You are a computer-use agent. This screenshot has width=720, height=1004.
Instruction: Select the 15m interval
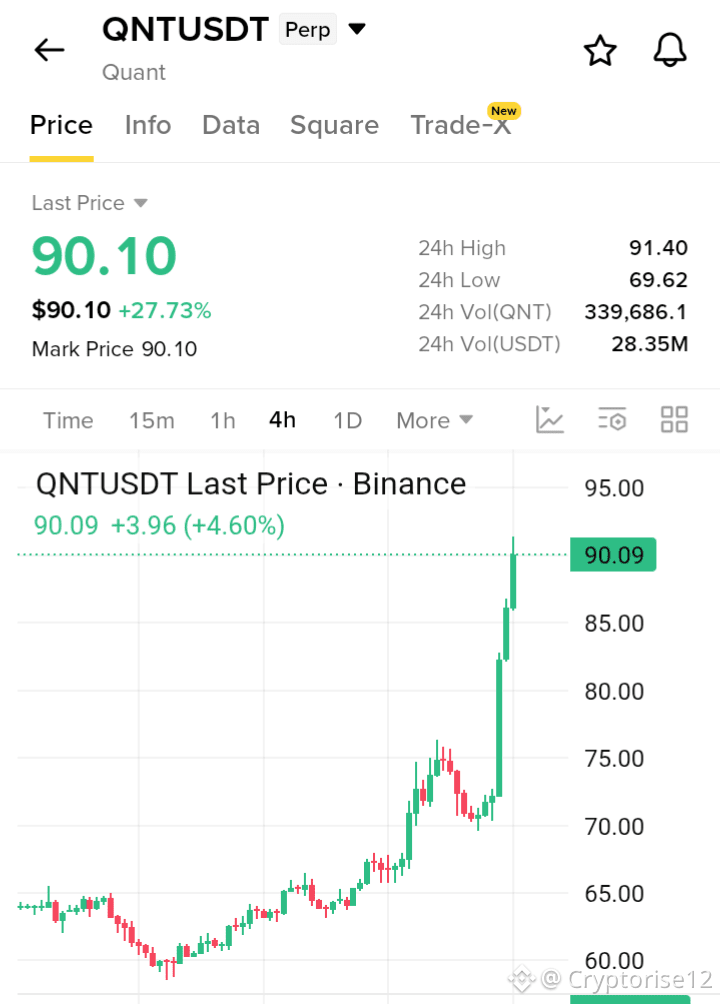[x=152, y=421]
